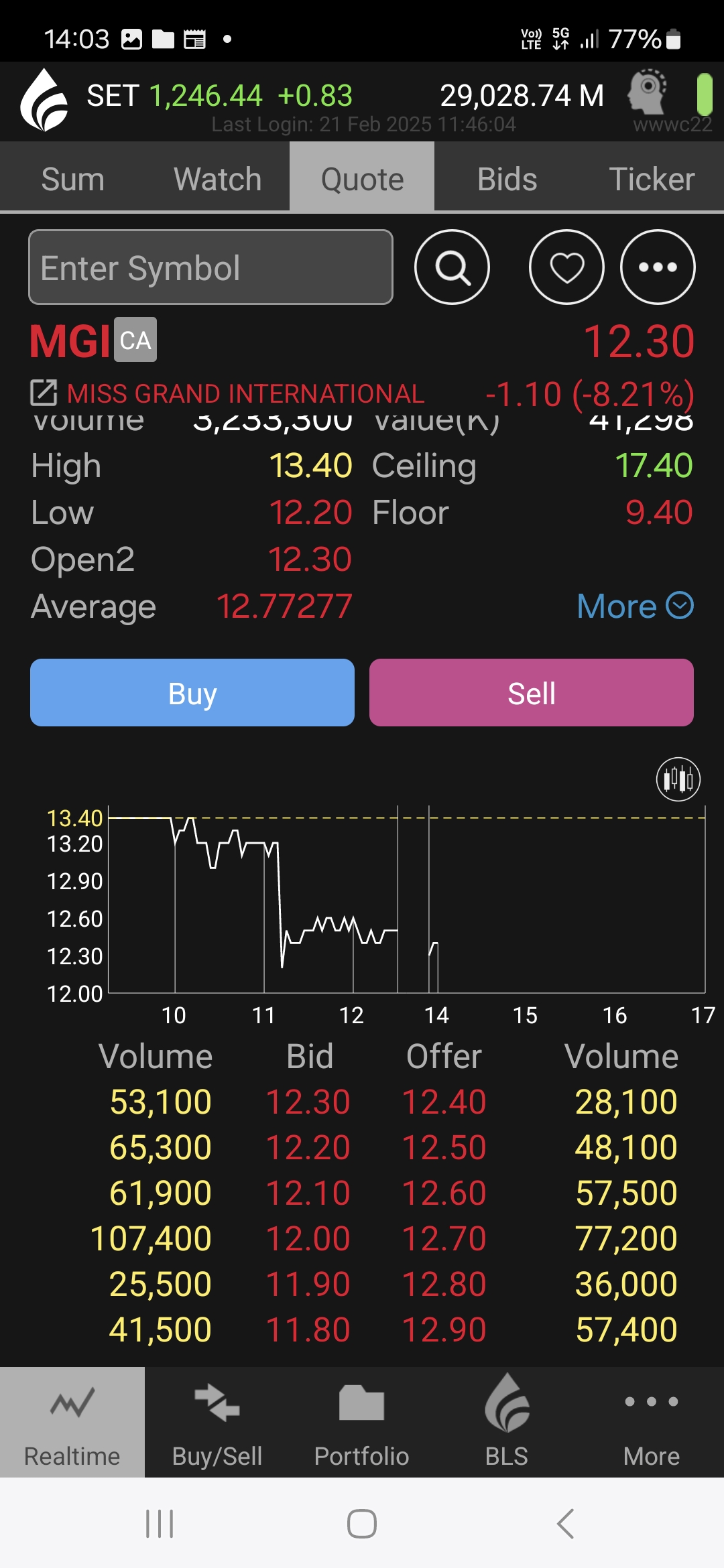Open the candlestick chart icon
Screen dimensions: 724x1568
point(678,779)
